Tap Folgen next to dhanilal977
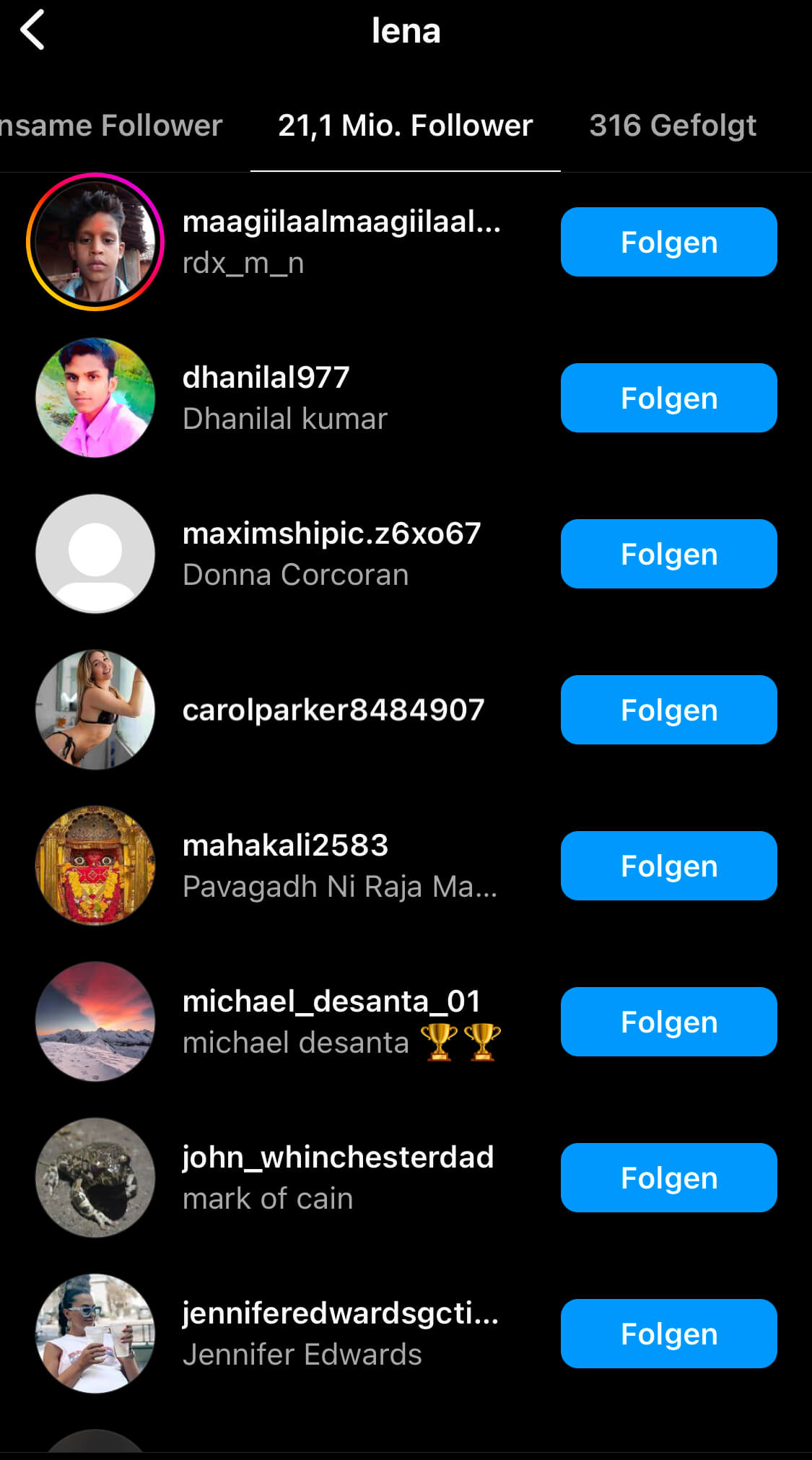The width and height of the screenshot is (812, 1460). click(668, 398)
